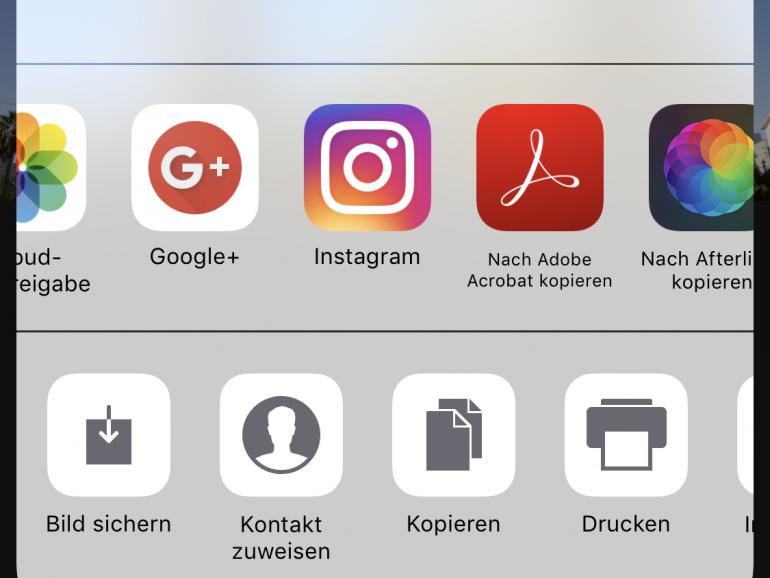Tap Bild sichern to save the image
The height and width of the screenshot is (578, 770).
tap(109, 436)
